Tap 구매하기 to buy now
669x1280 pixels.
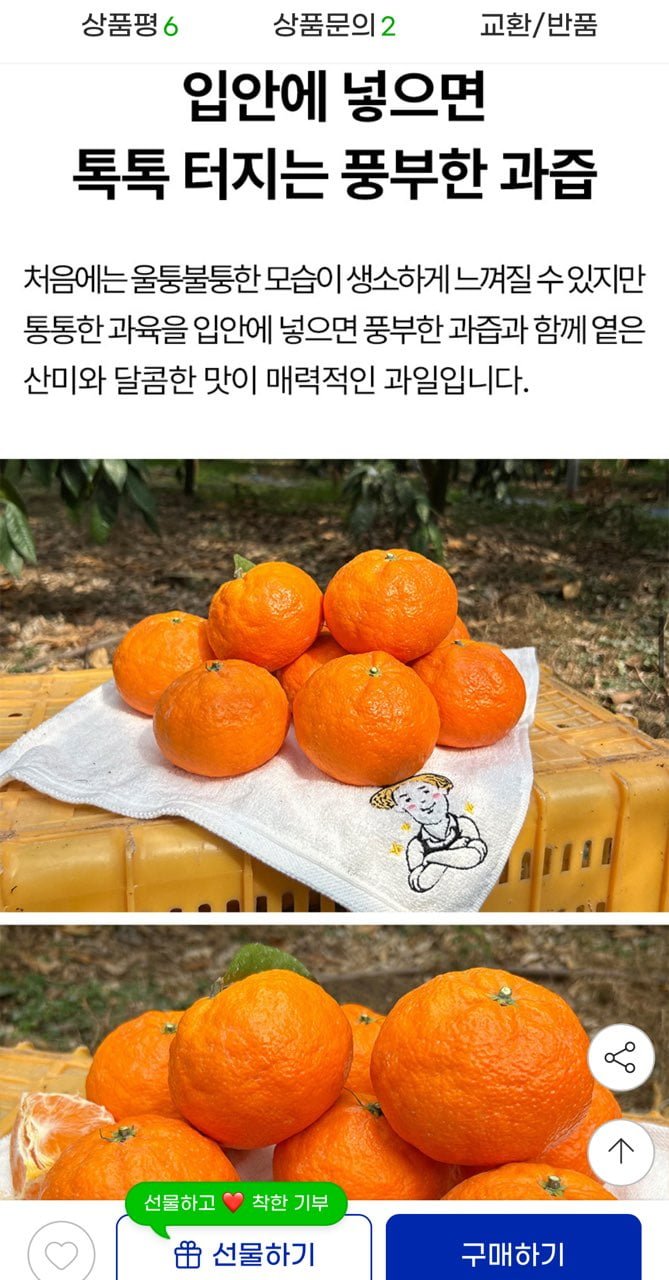513,1252
